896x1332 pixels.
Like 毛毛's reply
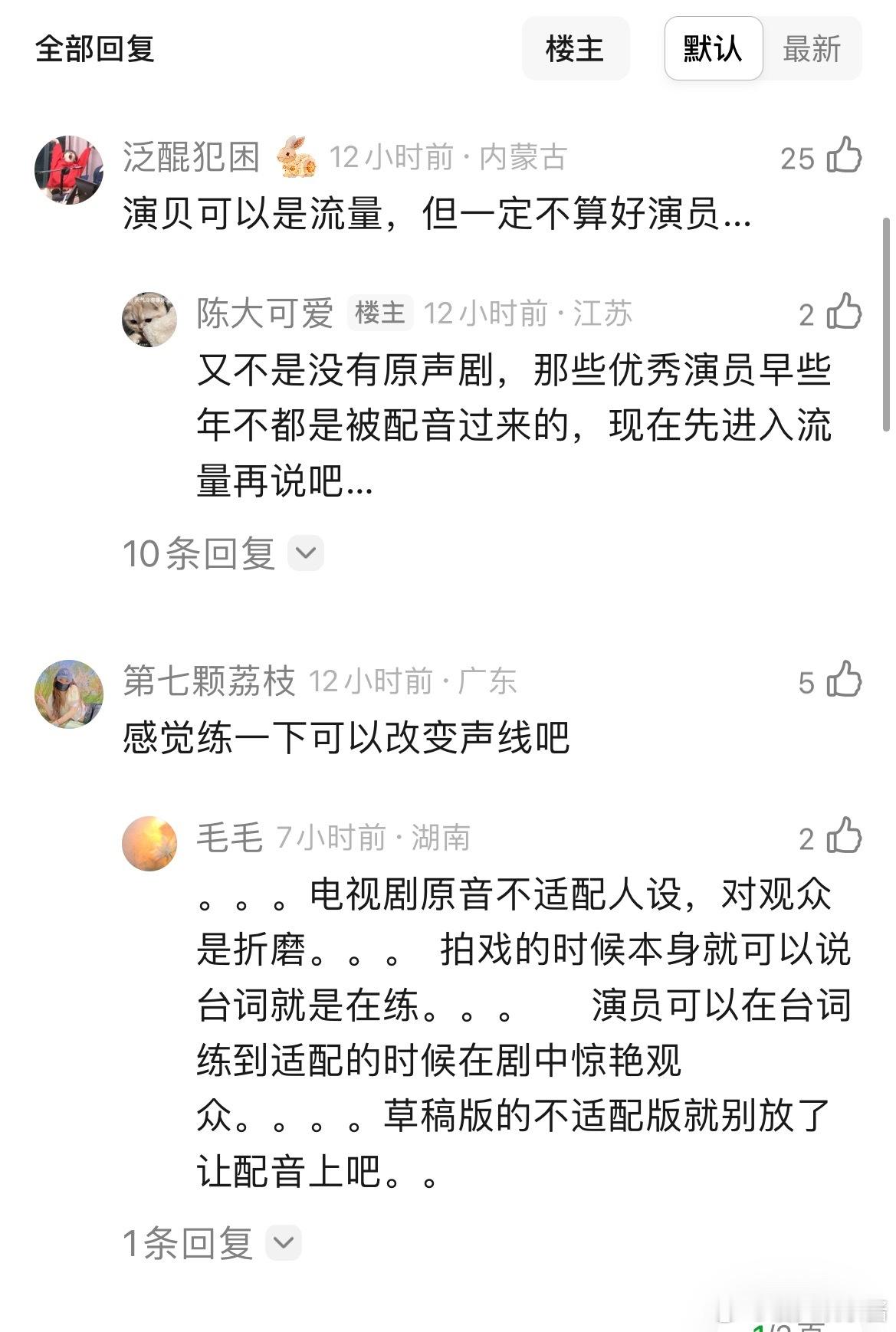pos(844,836)
